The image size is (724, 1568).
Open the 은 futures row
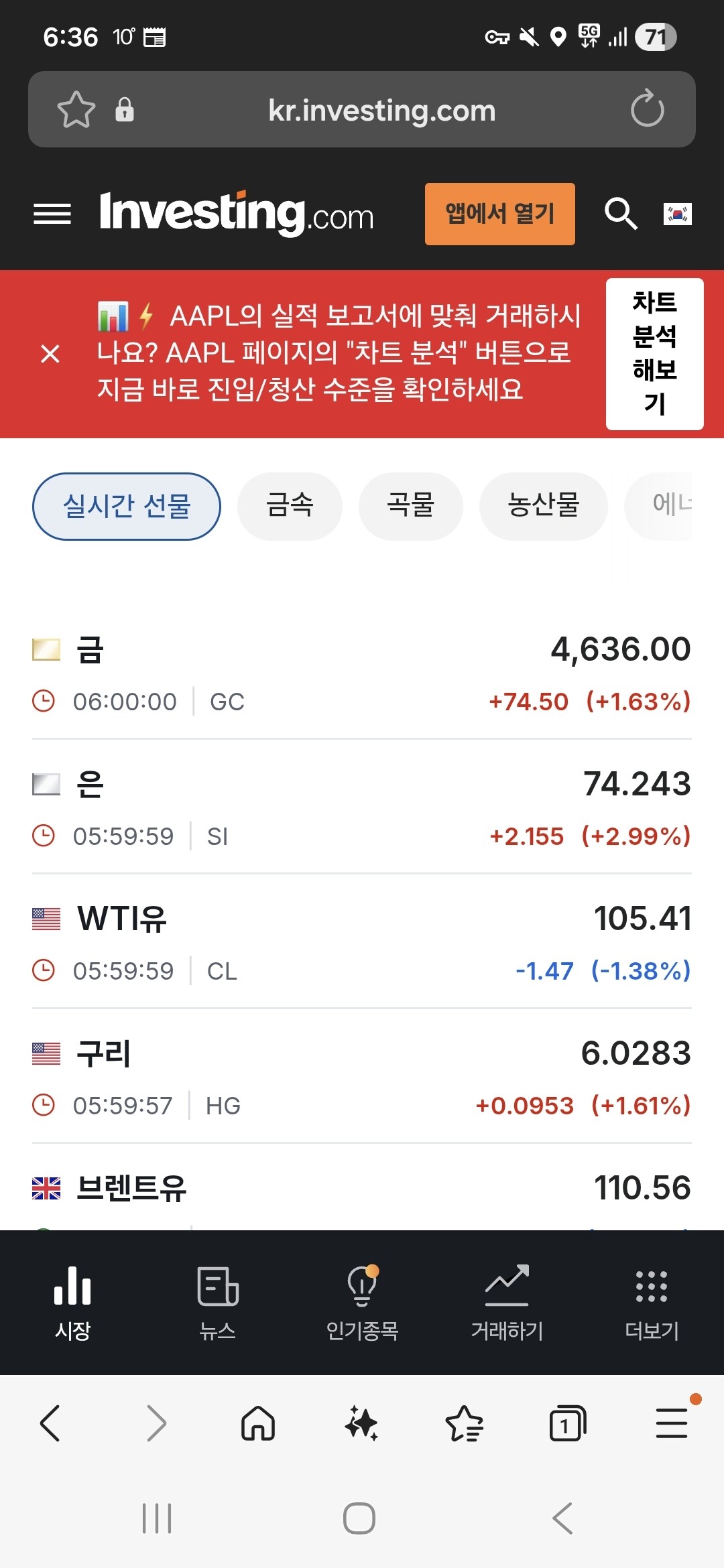click(x=362, y=807)
